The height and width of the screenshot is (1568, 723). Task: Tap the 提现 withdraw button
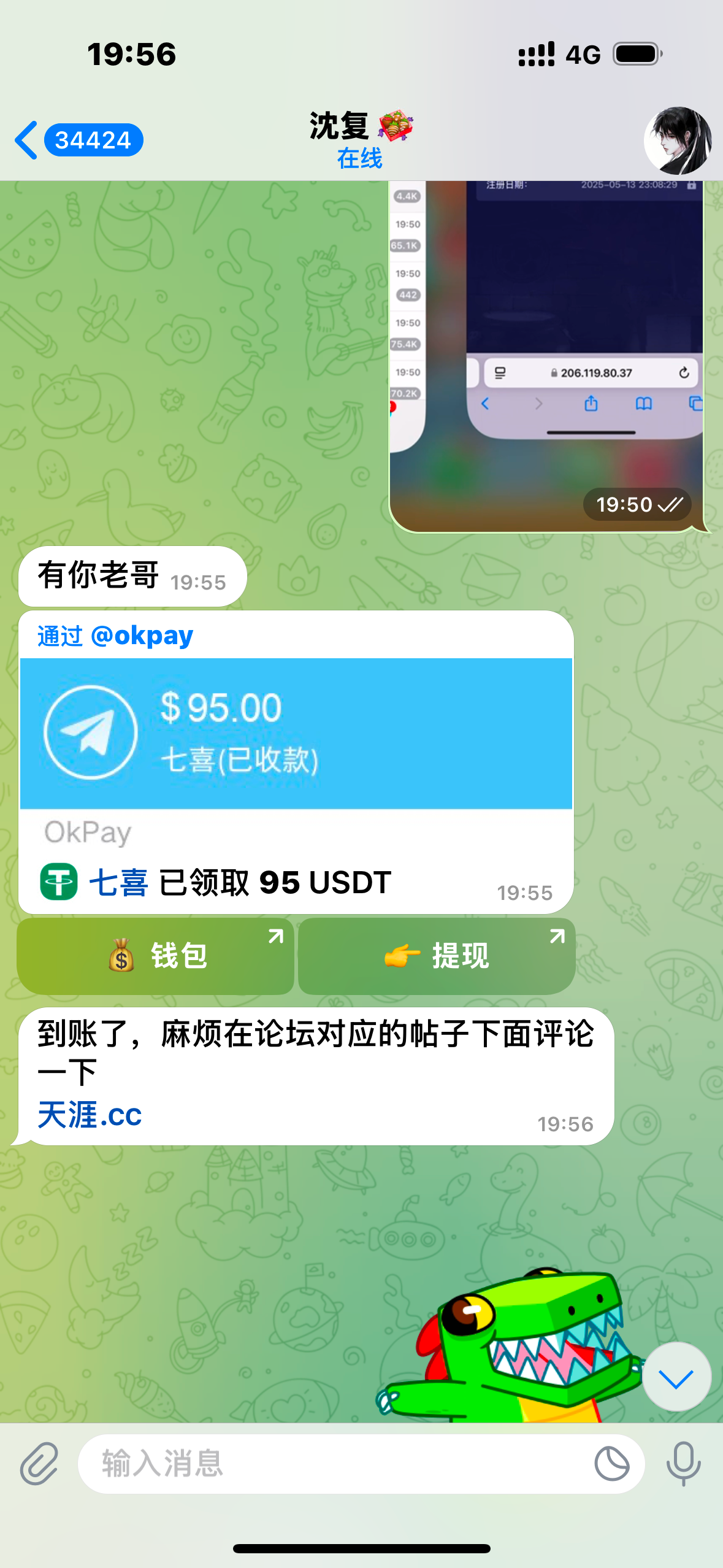tap(437, 956)
